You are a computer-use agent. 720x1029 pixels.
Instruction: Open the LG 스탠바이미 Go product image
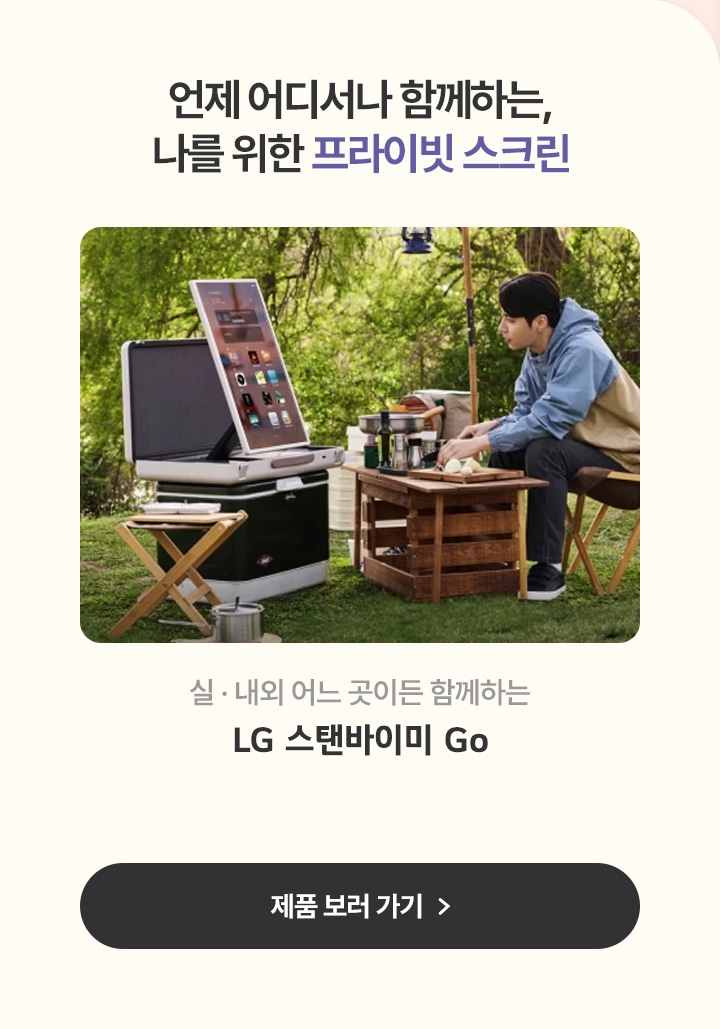[x=360, y=435]
